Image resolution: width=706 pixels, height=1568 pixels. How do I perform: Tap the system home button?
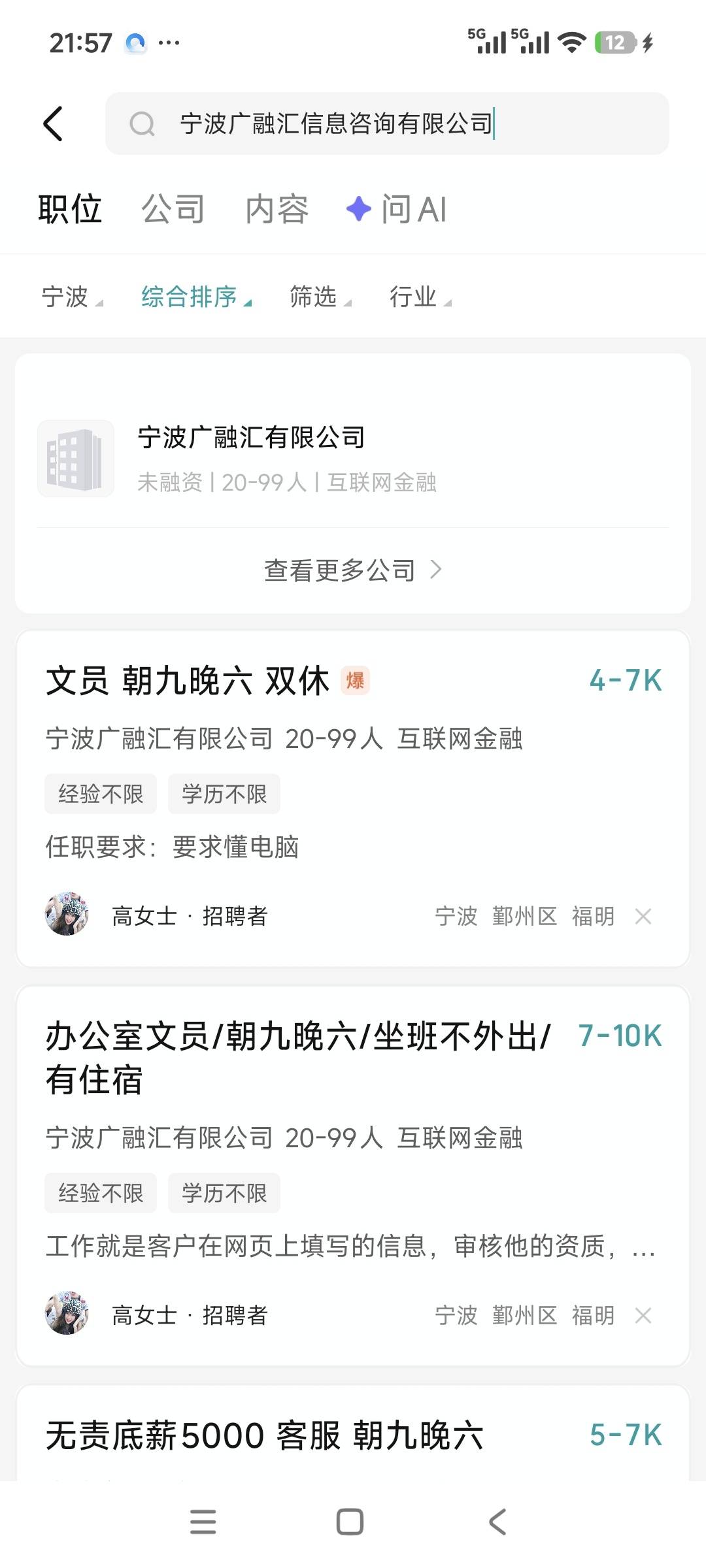[x=350, y=1522]
